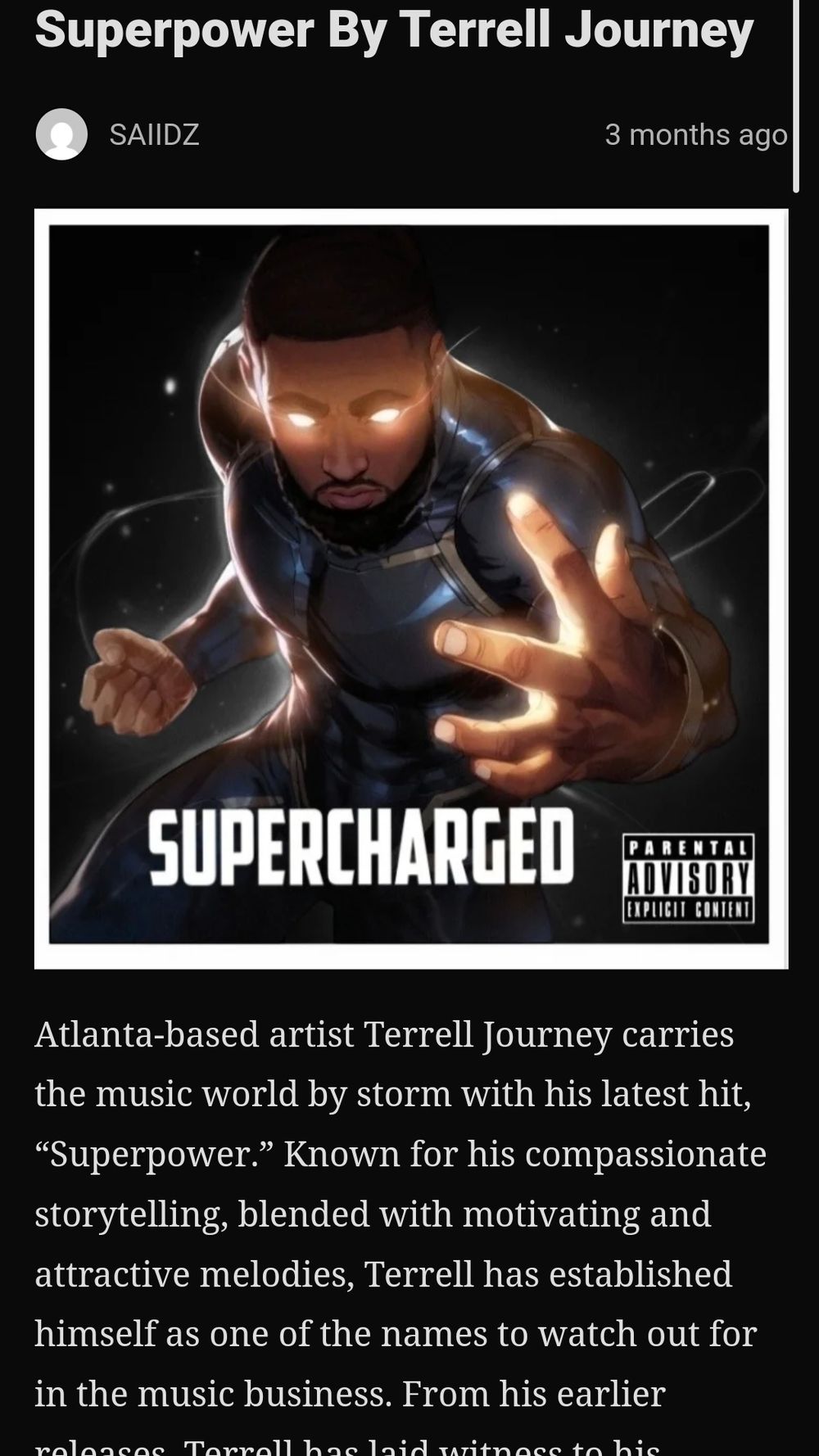Open author SAIIDZ's profile
This screenshot has width=819, height=1456.
point(154,134)
